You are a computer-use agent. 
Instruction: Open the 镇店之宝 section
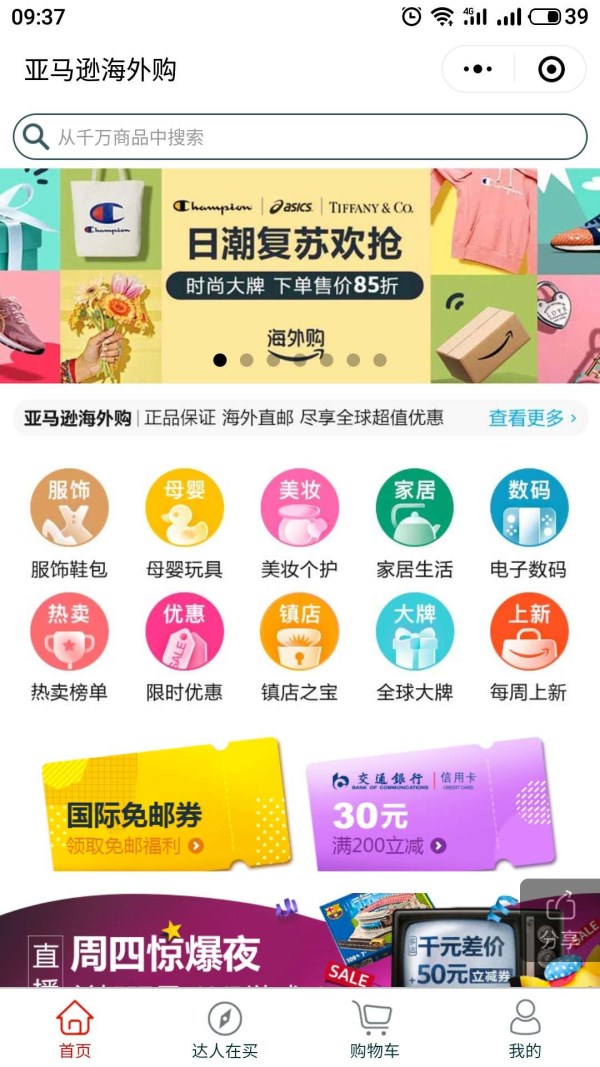click(299, 647)
